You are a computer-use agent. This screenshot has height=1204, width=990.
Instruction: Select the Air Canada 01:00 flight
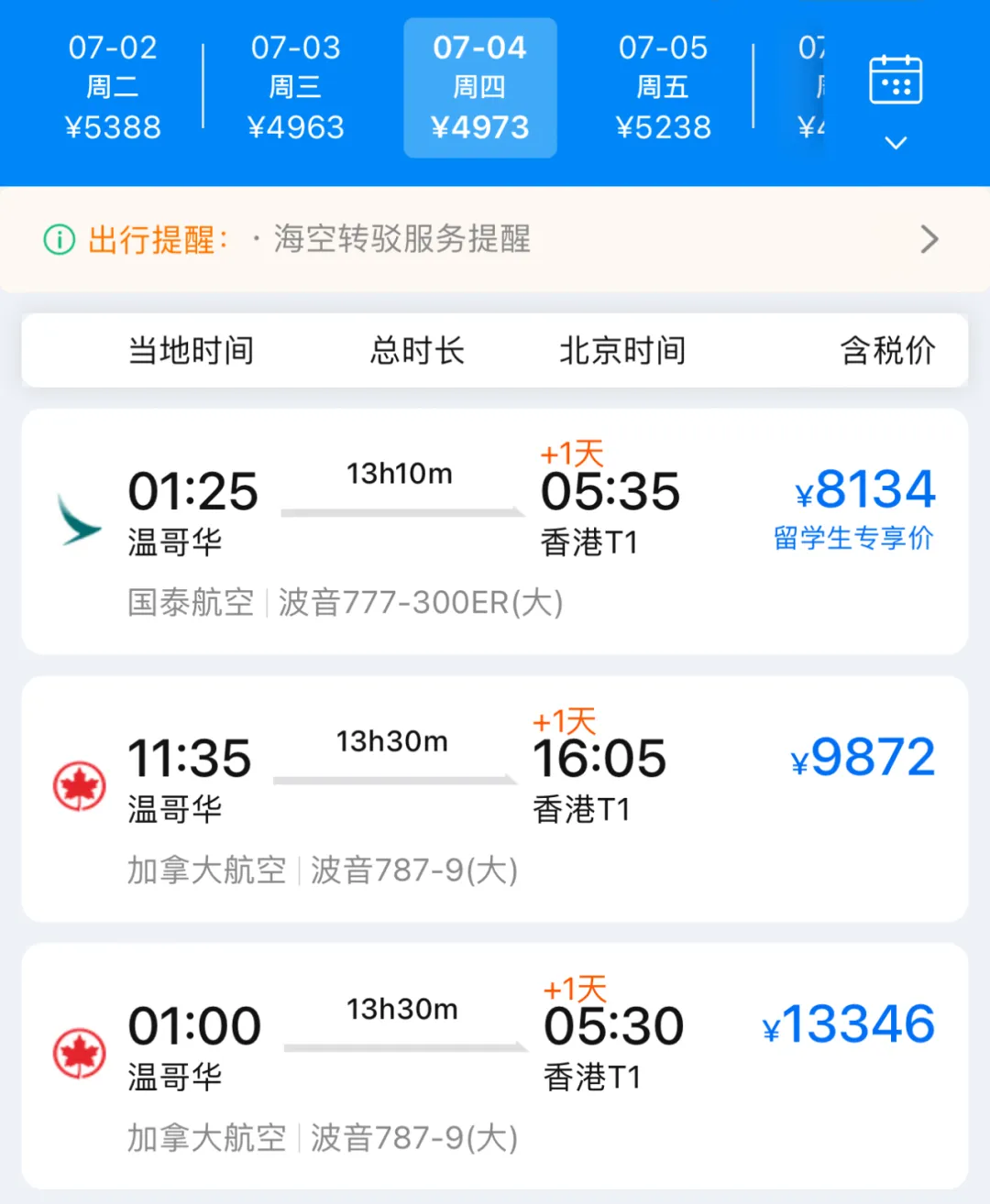[495, 1067]
